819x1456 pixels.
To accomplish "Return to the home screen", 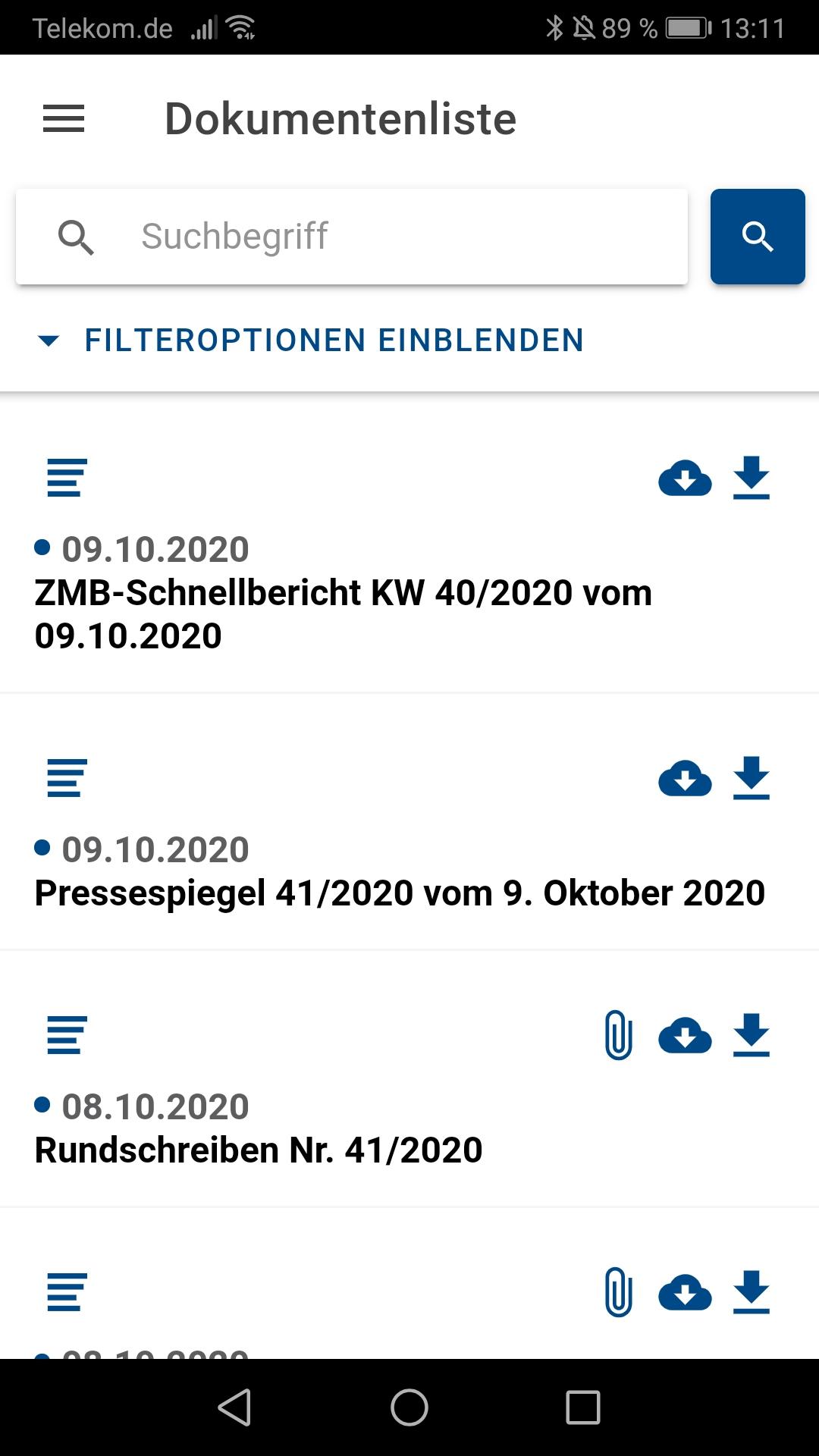I will [x=409, y=1407].
